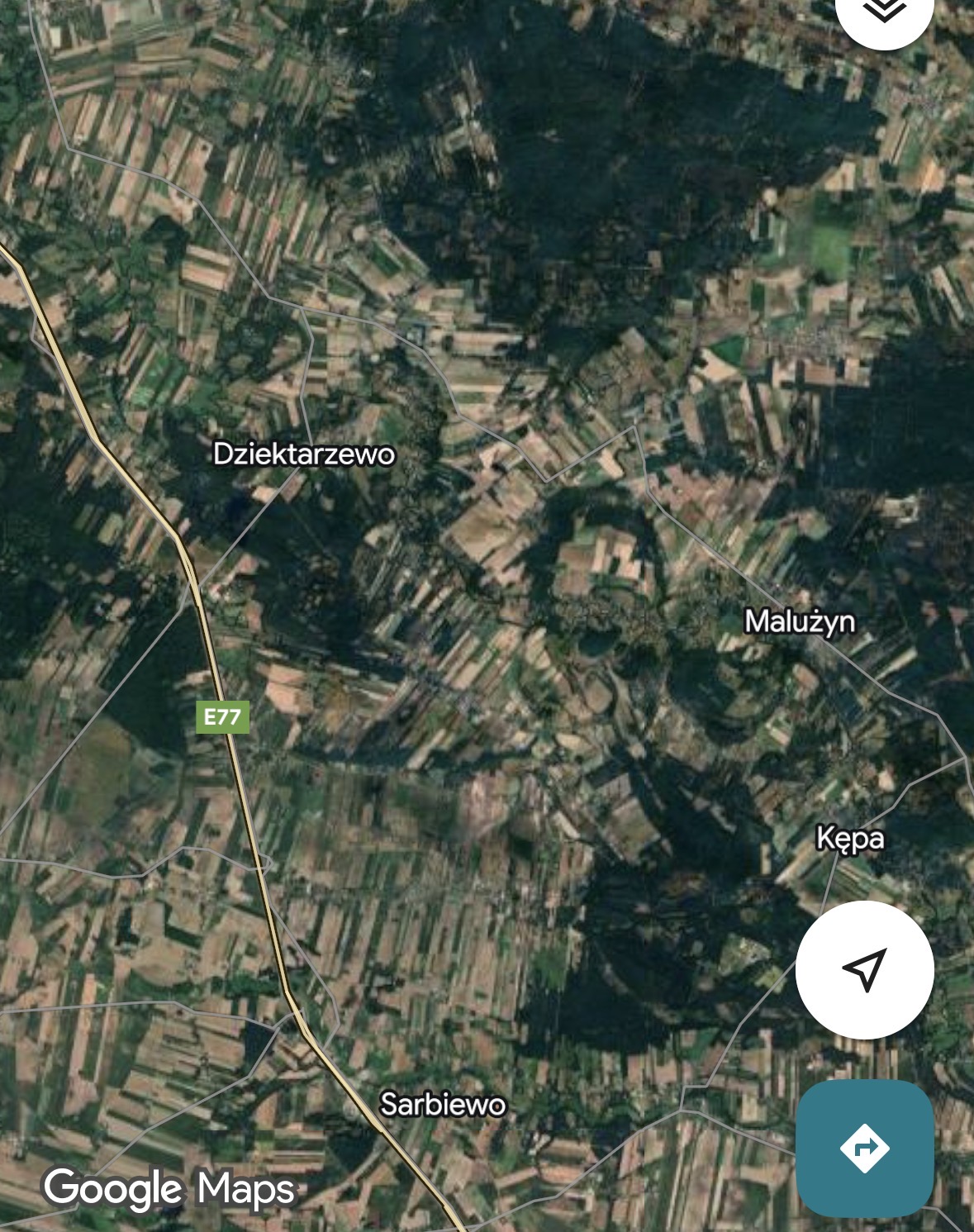This screenshot has height=1232, width=974.
Task: Tap the Sarbiewo place label
Action: 443,1104
